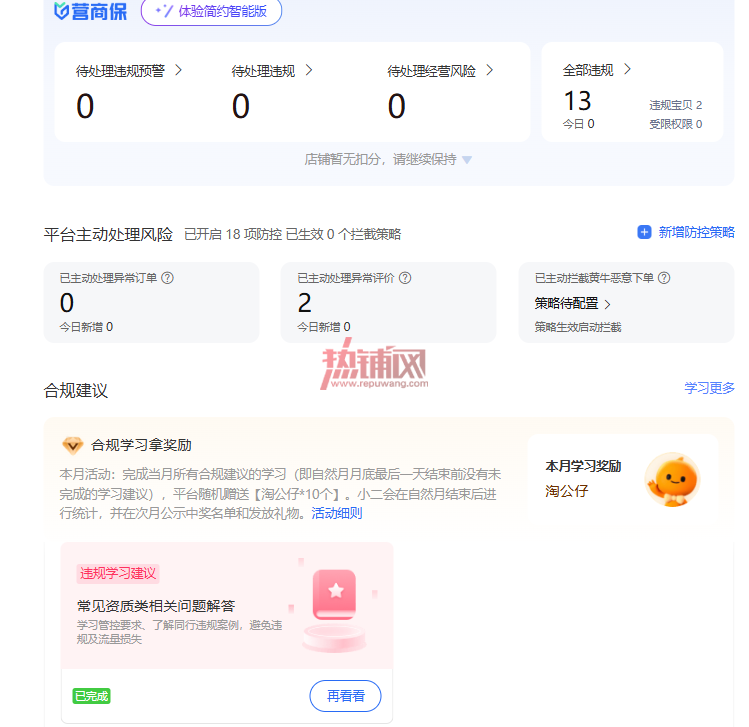Show help for 已主动处理异常订单
The width and height of the screenshot is (749, 727).
point(168,278)
